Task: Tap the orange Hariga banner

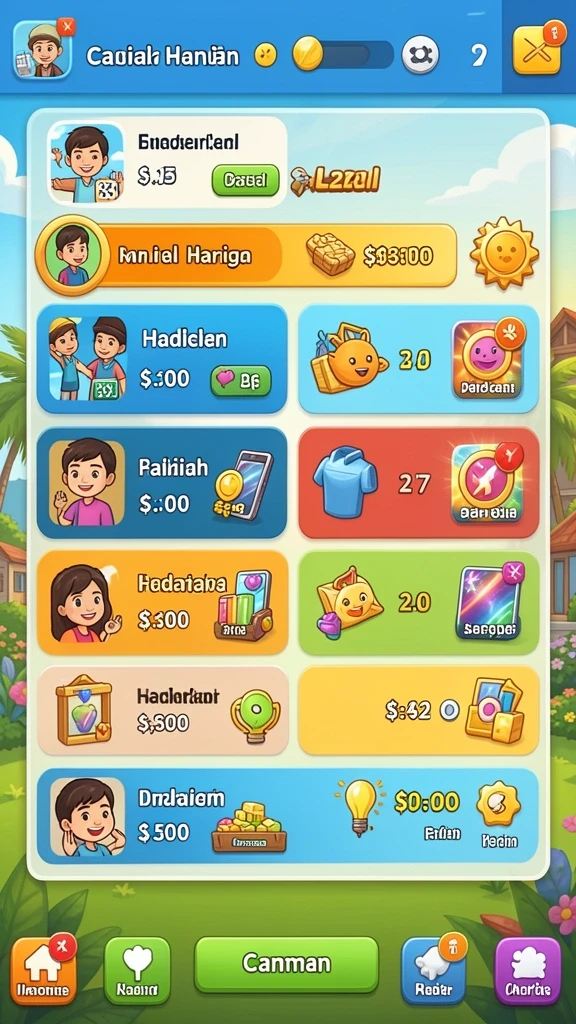Action: pos(246,255)
